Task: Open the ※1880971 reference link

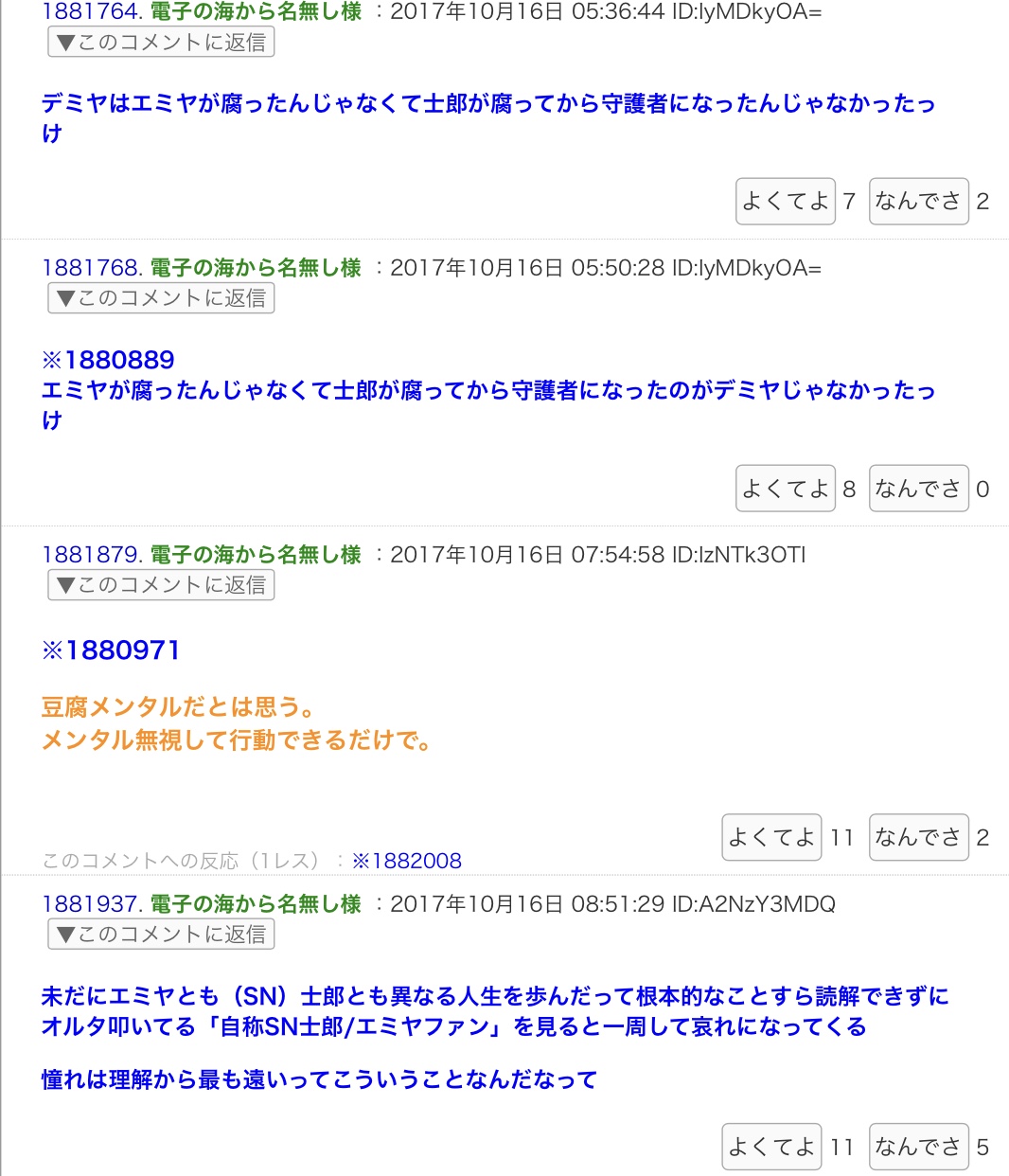Action: click(111, 650)
